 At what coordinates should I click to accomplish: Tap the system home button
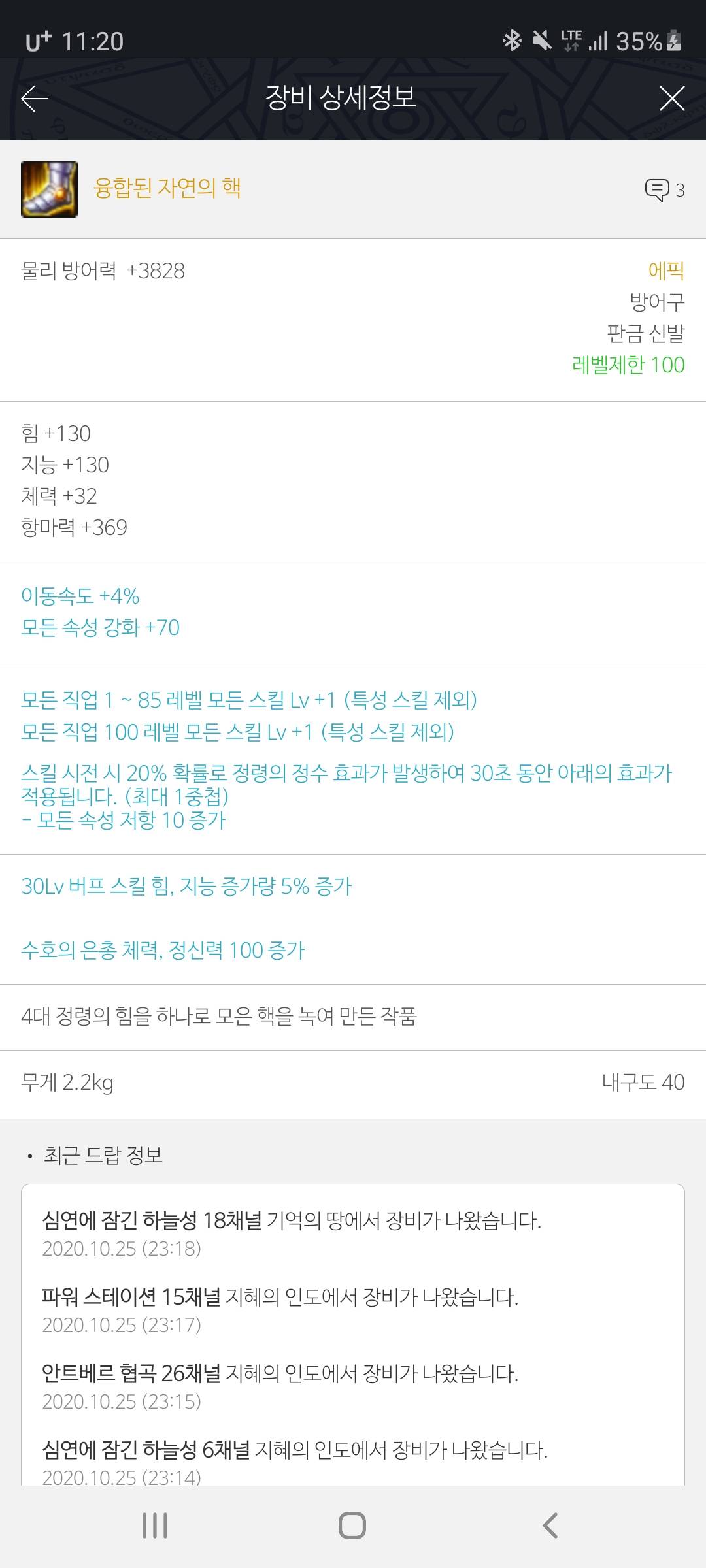coord(352,1526)
